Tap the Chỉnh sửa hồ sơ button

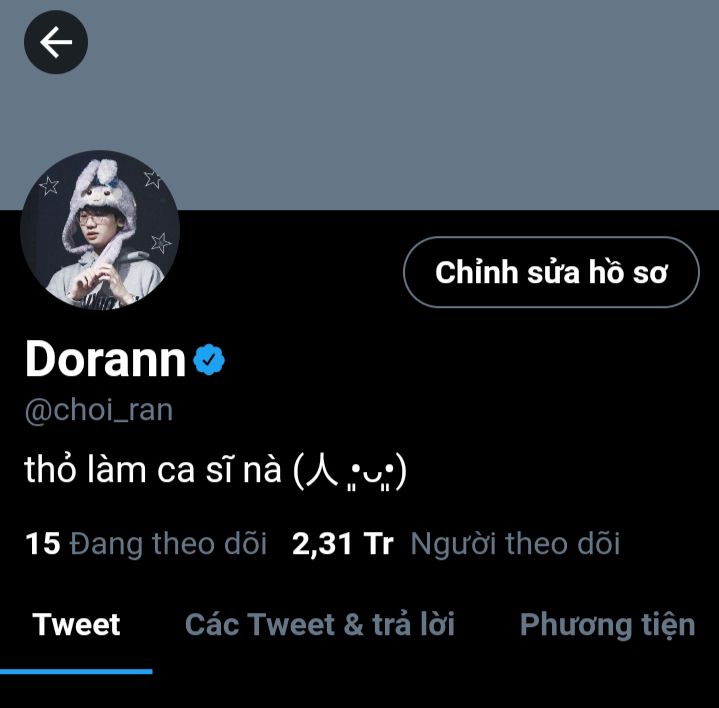(551, 272)
